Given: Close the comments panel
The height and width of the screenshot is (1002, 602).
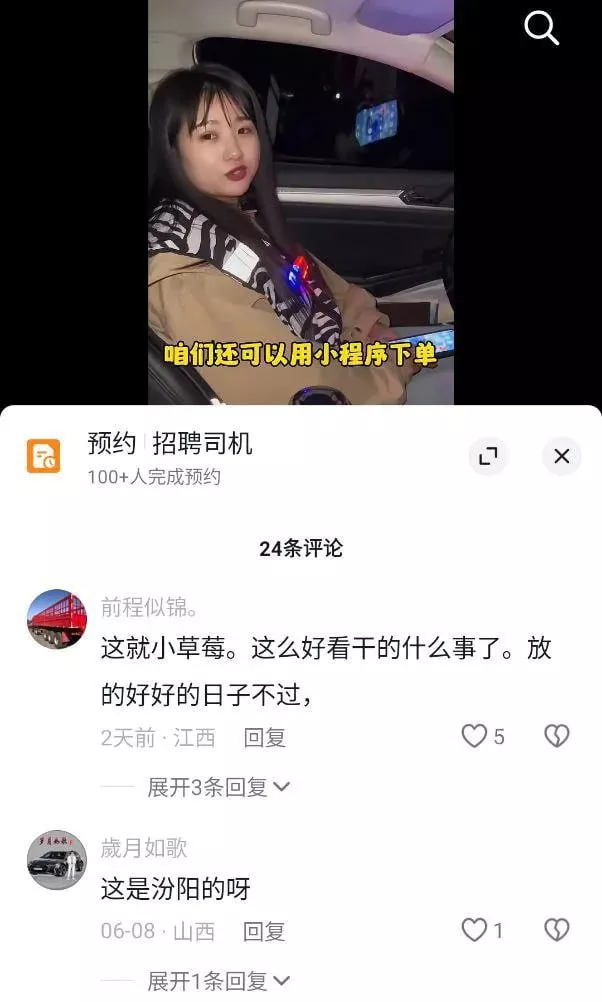Looking at the screenshot, I should tap(561, 456).
